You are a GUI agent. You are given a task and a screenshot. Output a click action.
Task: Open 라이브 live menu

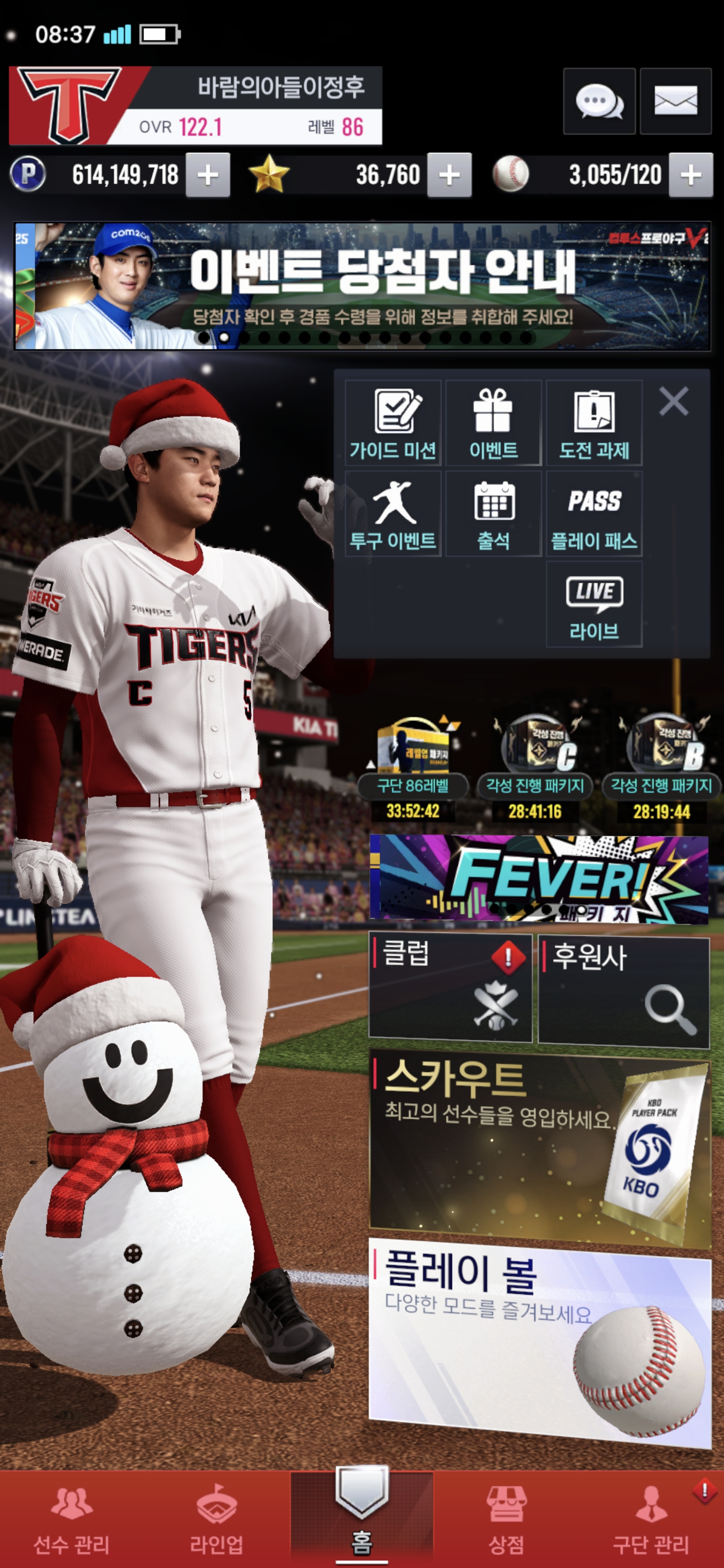coord(594,605)
